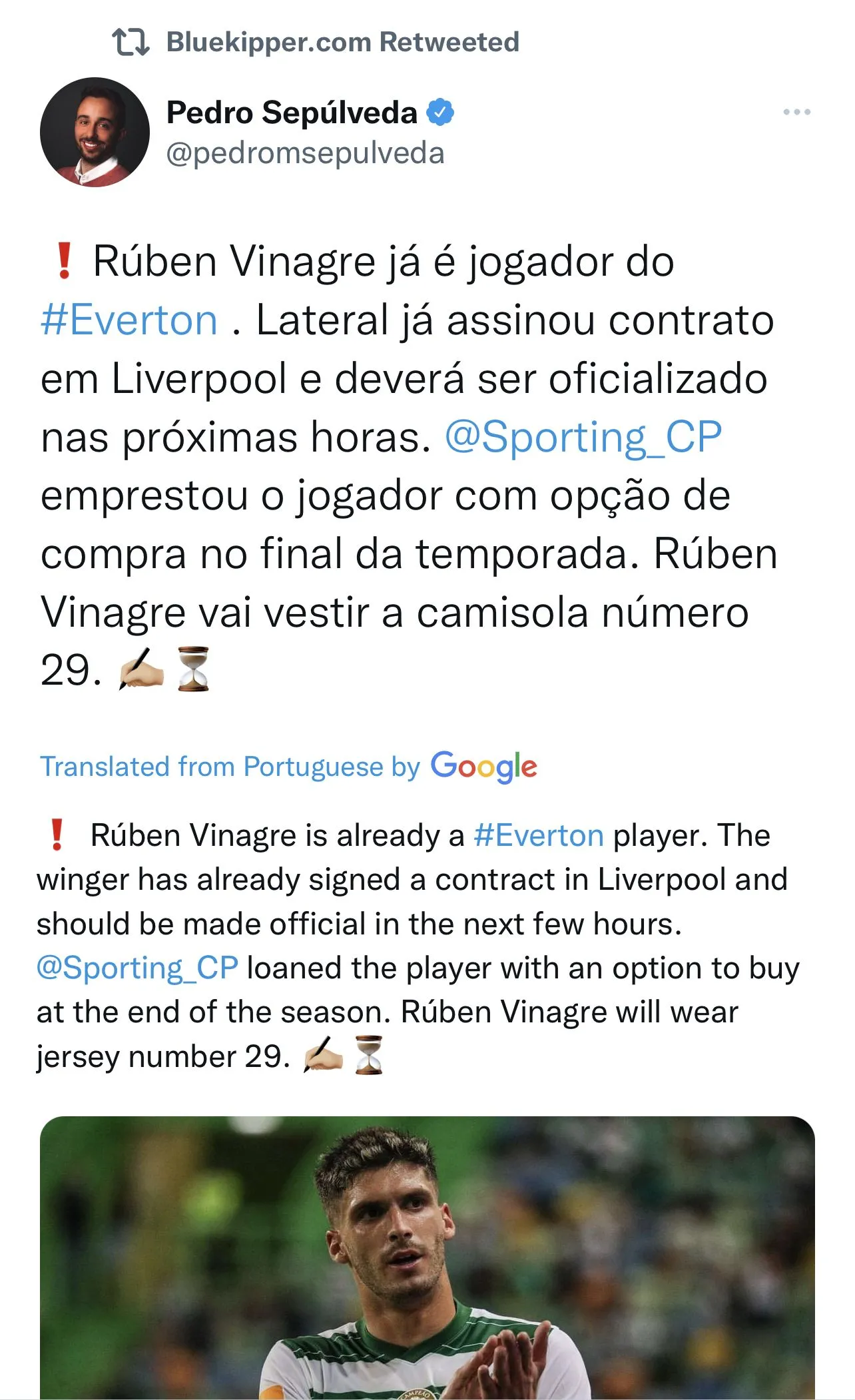Tap the Translated from Portuguese by Google link

point(288,767)
